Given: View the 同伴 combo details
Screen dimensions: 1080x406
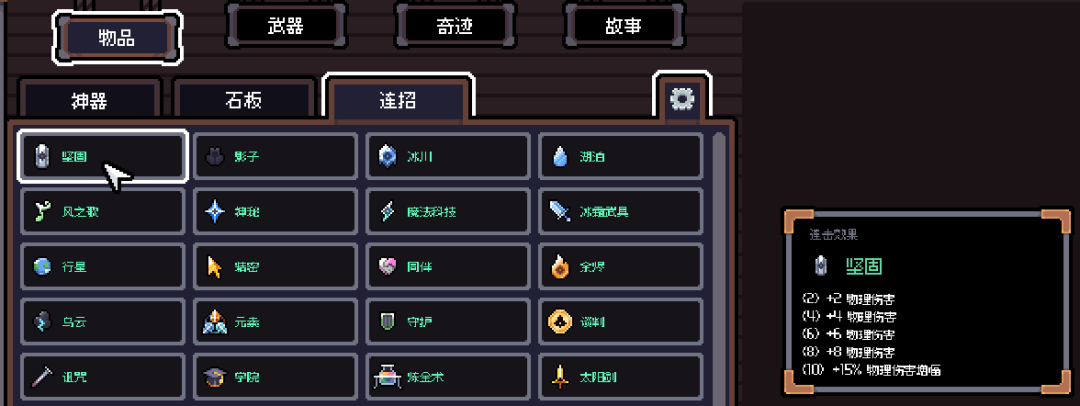Looking at the screenshot, I should [x=448, y=266].
